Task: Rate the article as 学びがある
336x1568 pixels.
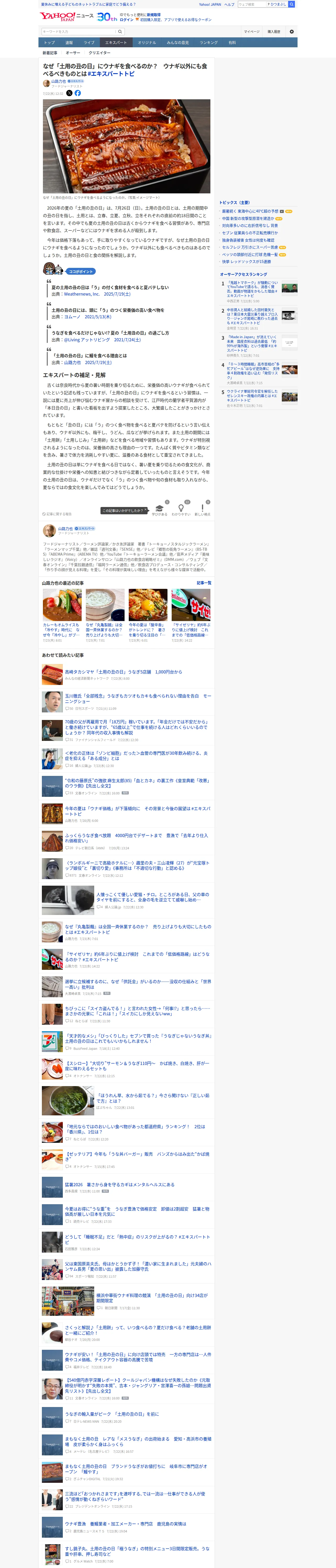Action: point(159,510)
